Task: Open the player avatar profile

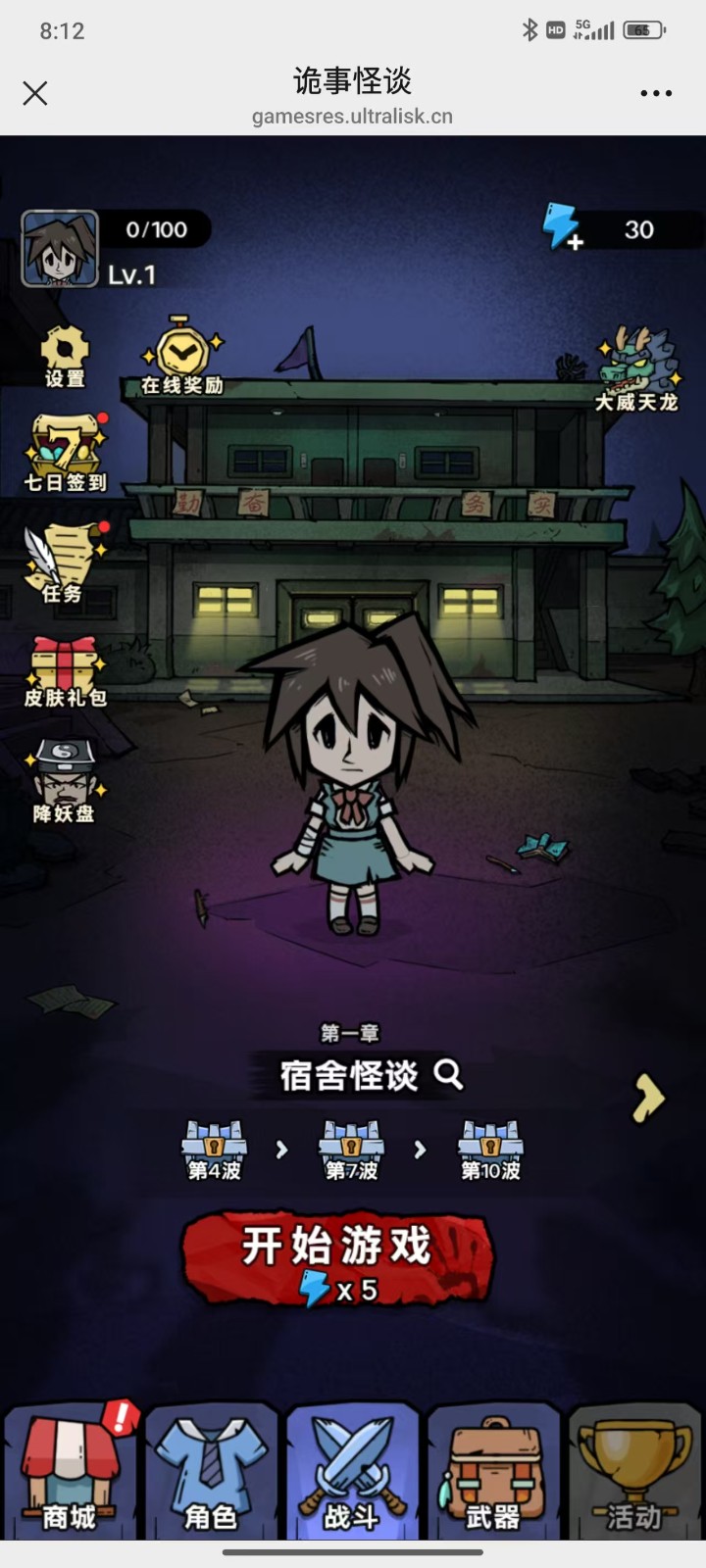Action: [x=60, y=248]
